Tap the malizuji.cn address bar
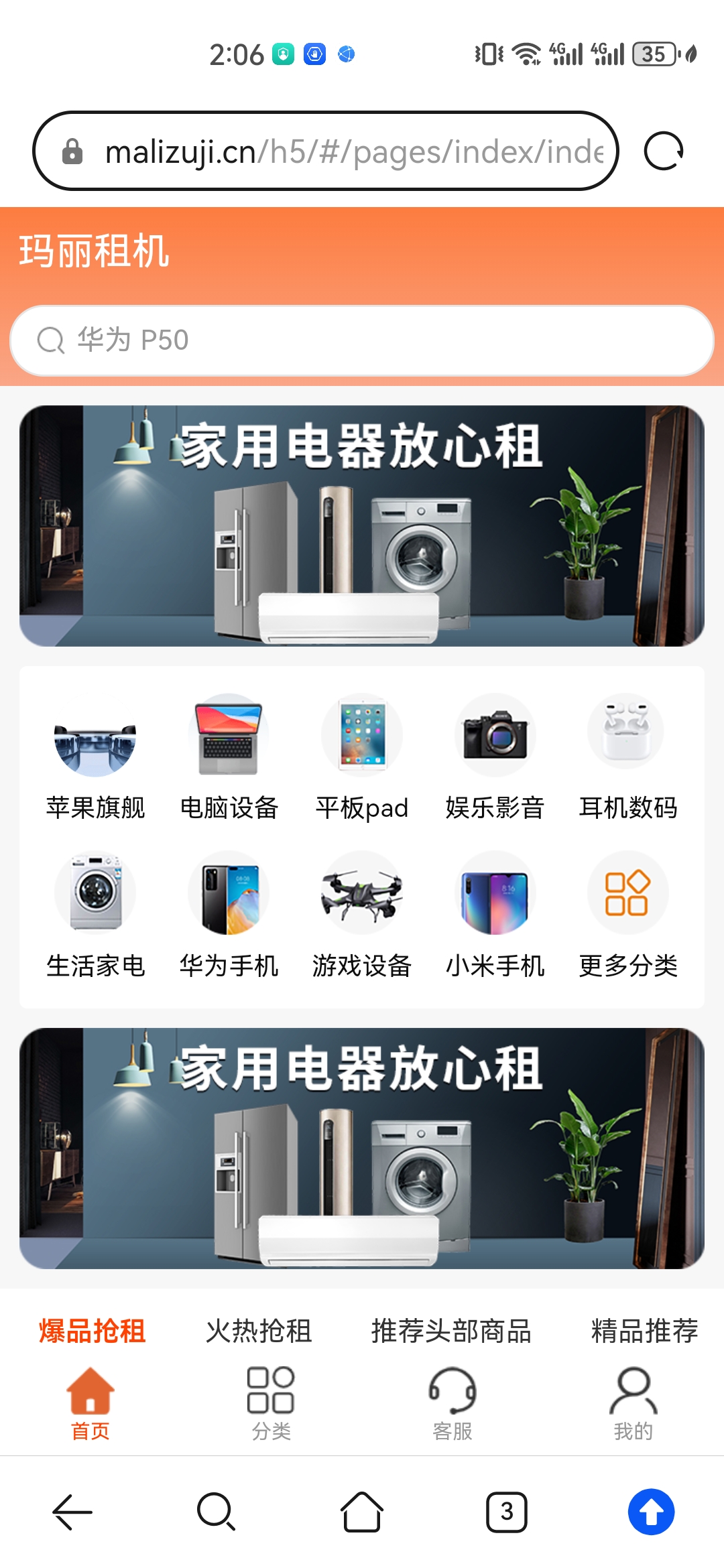 pyautogui.click(x=326, y=151)
